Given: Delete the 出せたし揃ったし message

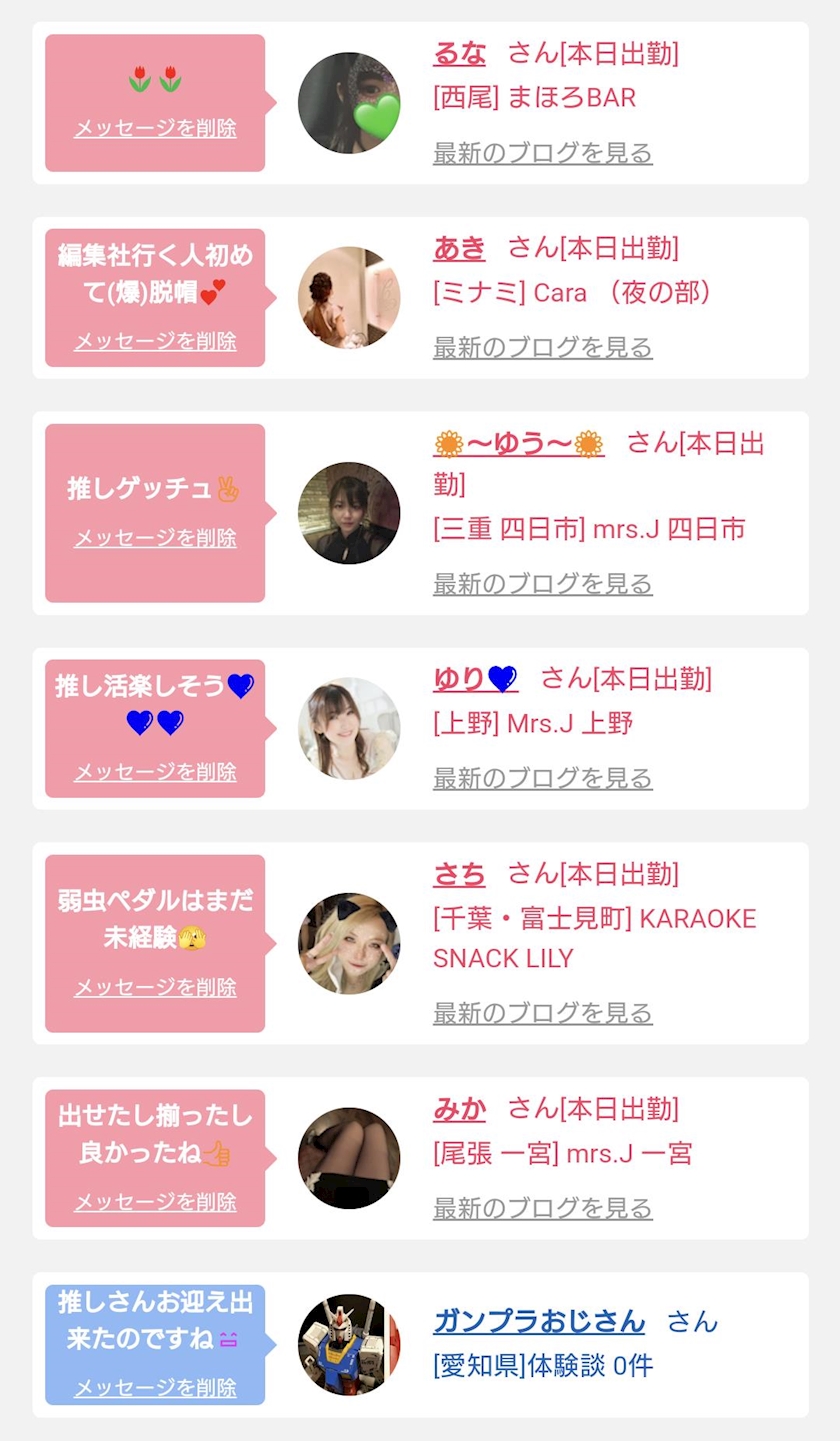Looking at the screenshot, I should coord(155,1202).
